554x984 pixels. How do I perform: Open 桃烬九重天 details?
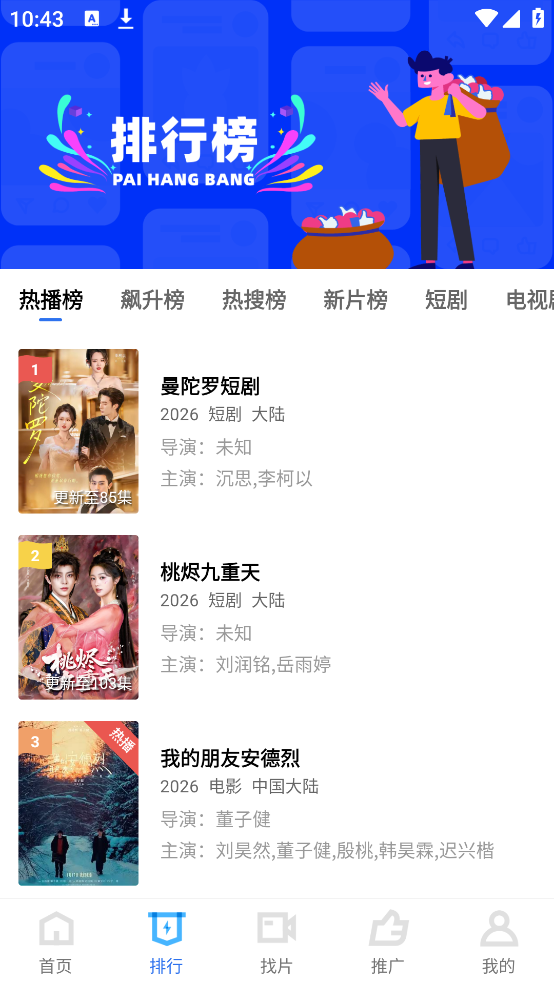[277, 617]
